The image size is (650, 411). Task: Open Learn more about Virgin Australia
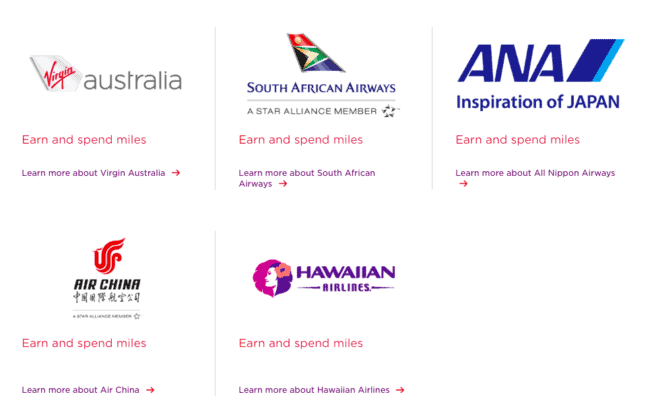100,173
